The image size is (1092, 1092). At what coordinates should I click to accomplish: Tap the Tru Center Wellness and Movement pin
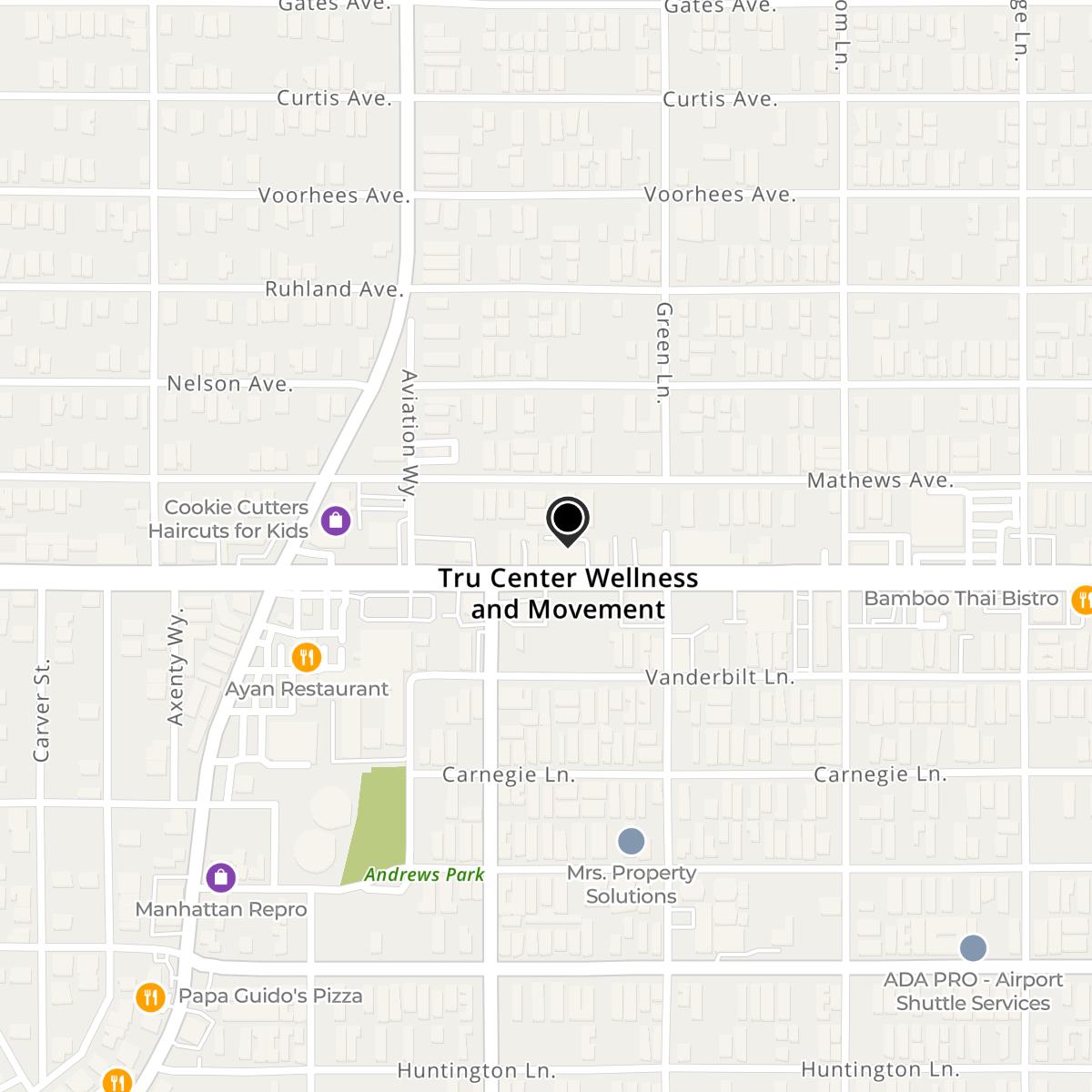tap(568, 521)
